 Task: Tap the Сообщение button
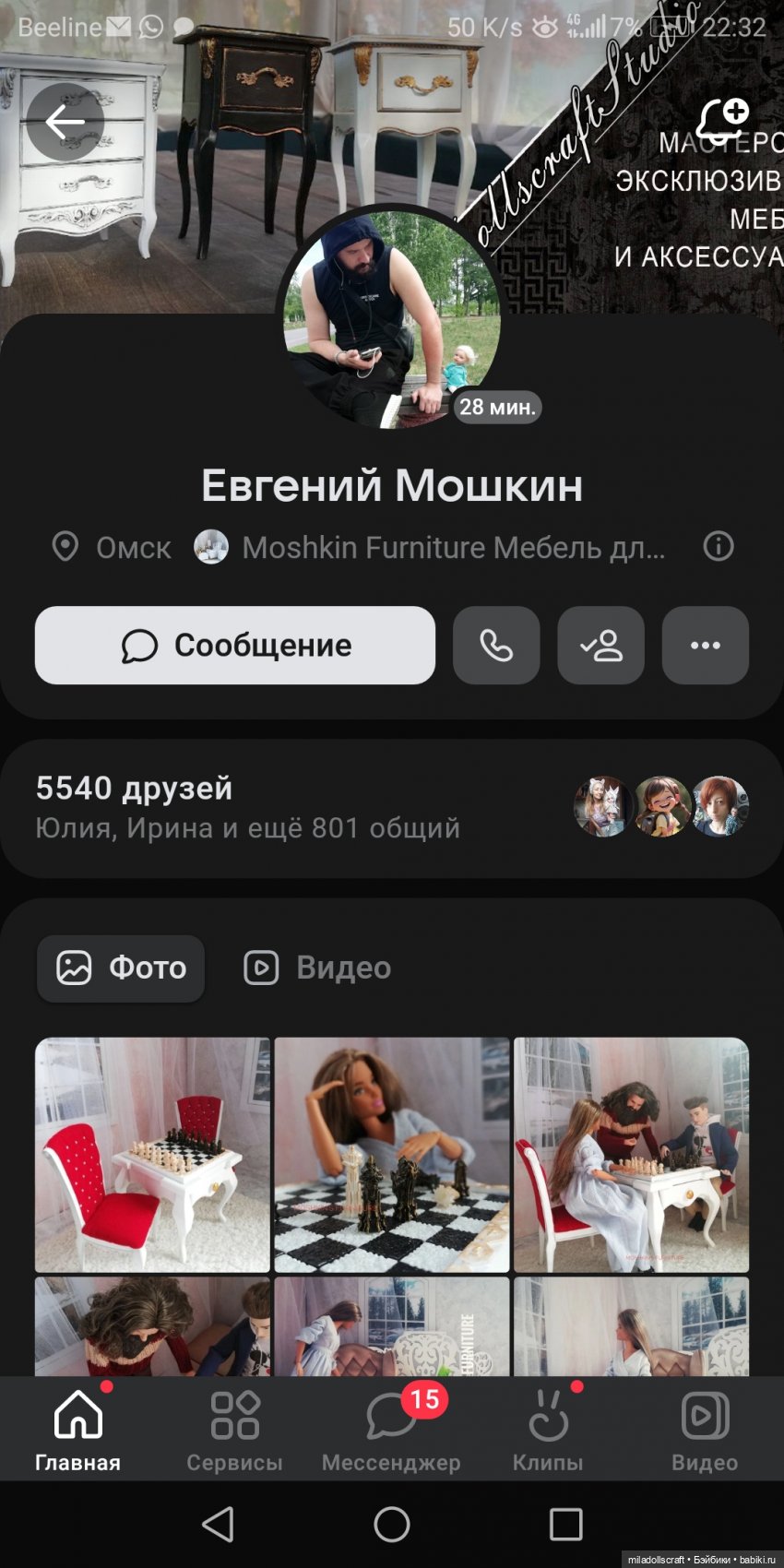point(235,646)
